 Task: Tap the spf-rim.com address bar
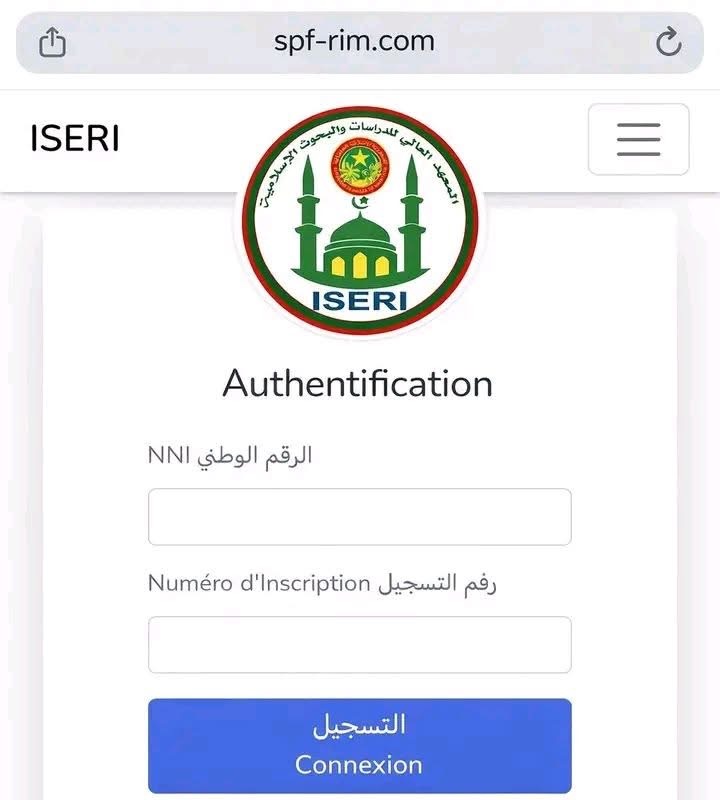point(355,42)
